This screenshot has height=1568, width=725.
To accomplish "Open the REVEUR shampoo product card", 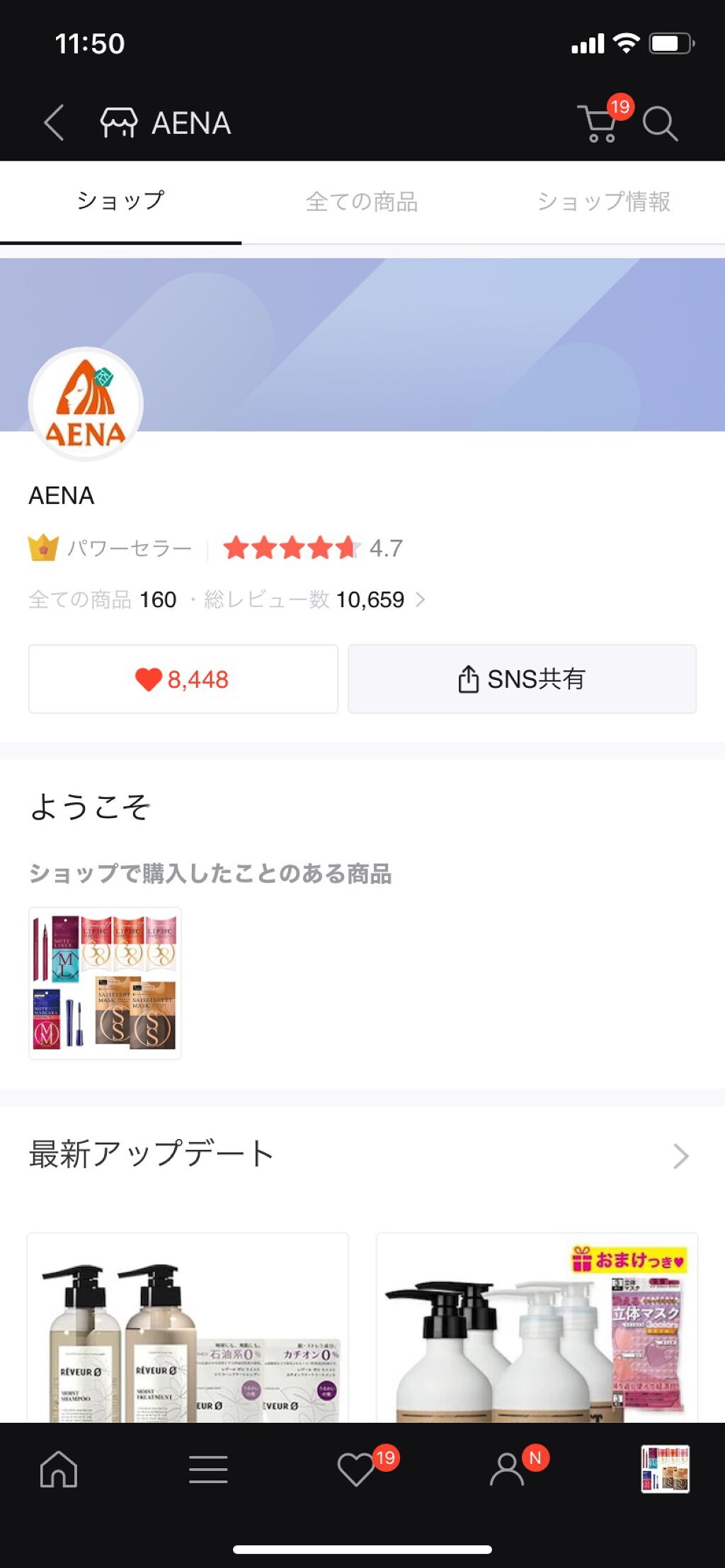I will (x=188, y=1330).
